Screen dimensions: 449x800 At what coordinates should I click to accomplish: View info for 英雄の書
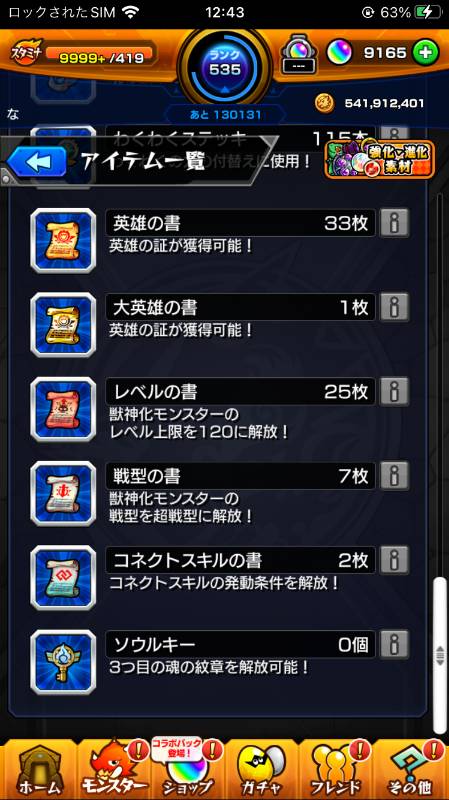[x=394, y=222]
